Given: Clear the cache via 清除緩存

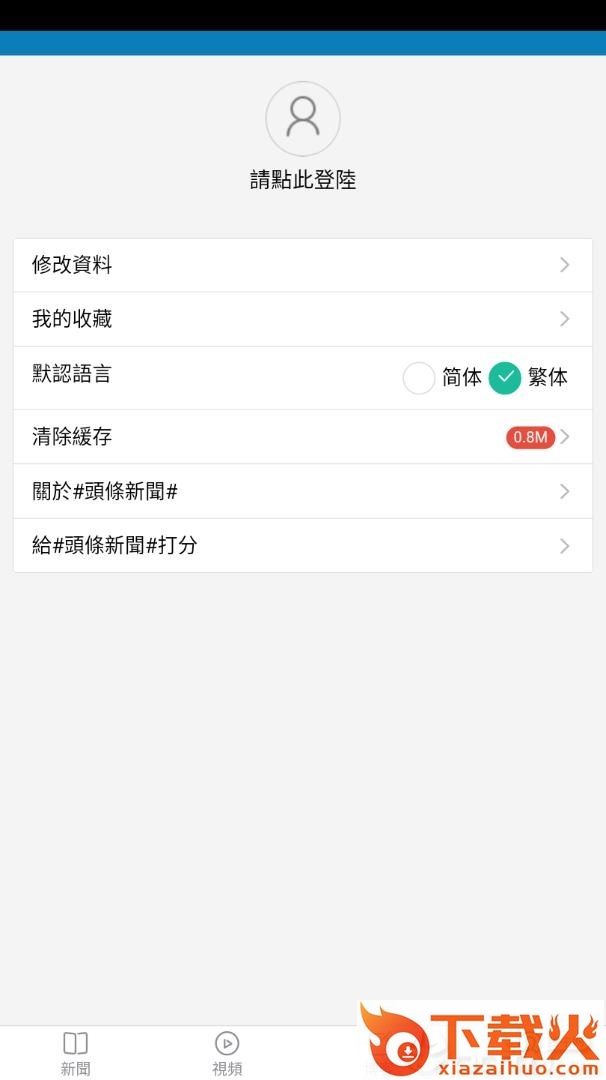Looking at the screenshot, I should coord(302,437).
